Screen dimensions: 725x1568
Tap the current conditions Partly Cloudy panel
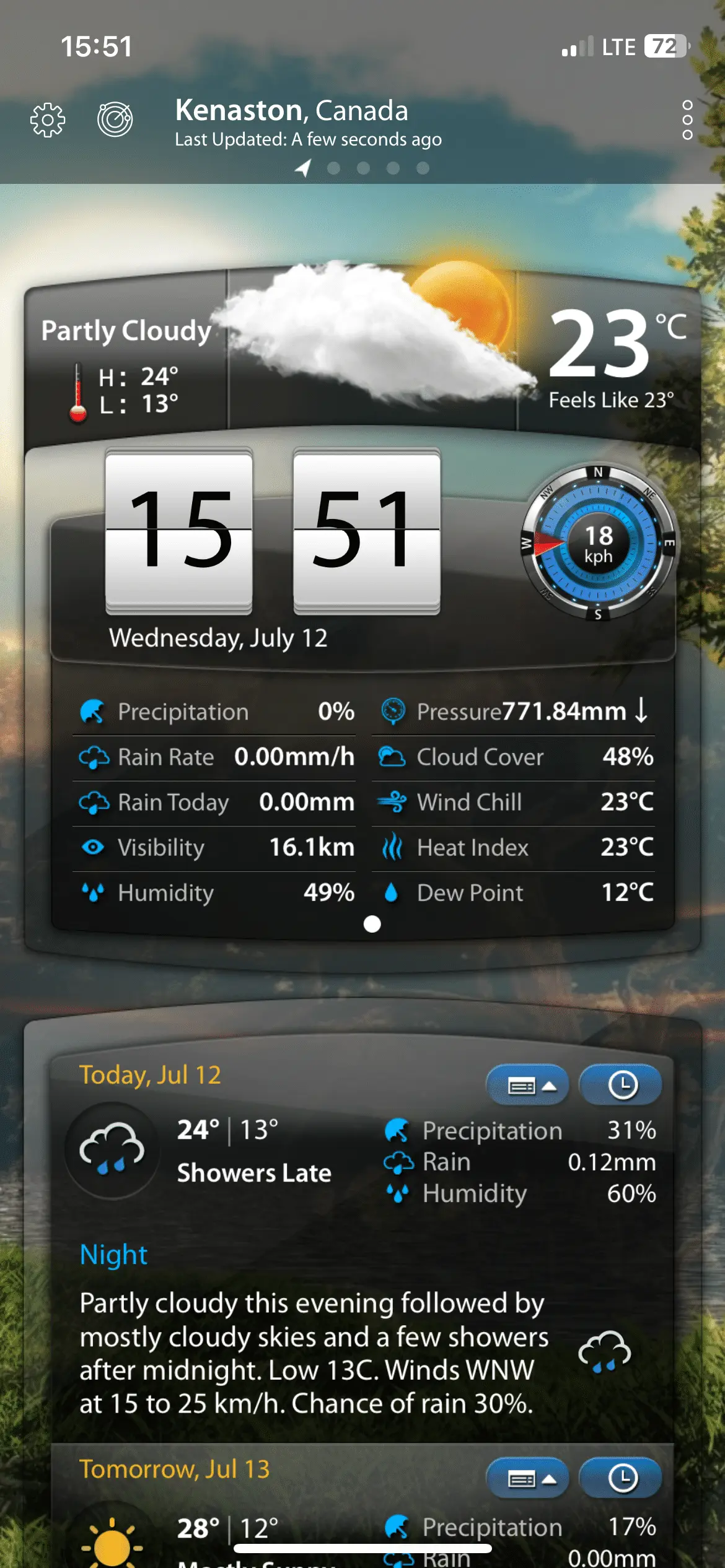coord(126,359)
